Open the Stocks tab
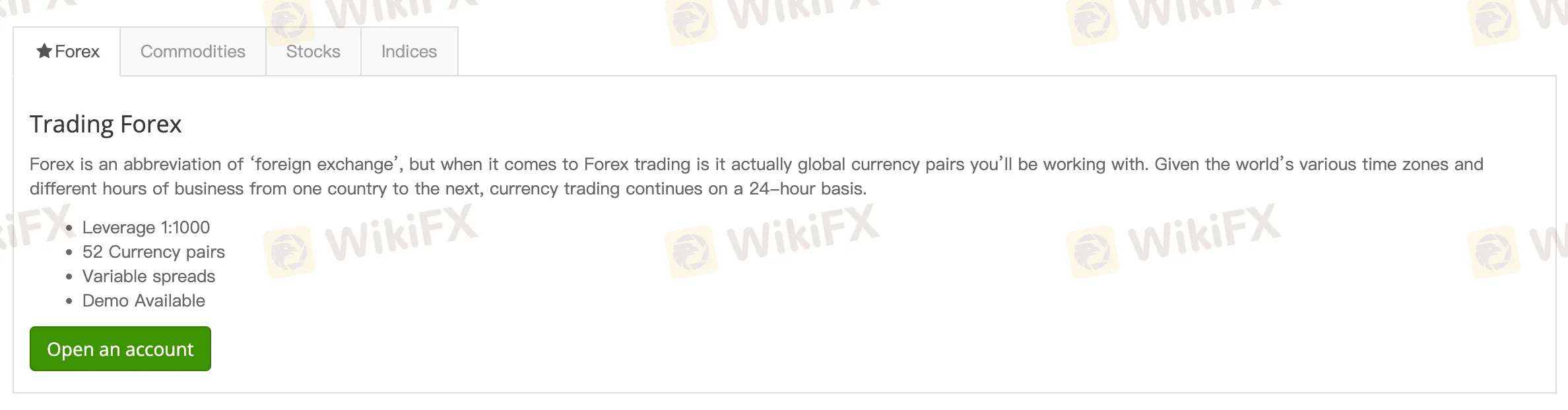 coord(313,51)
